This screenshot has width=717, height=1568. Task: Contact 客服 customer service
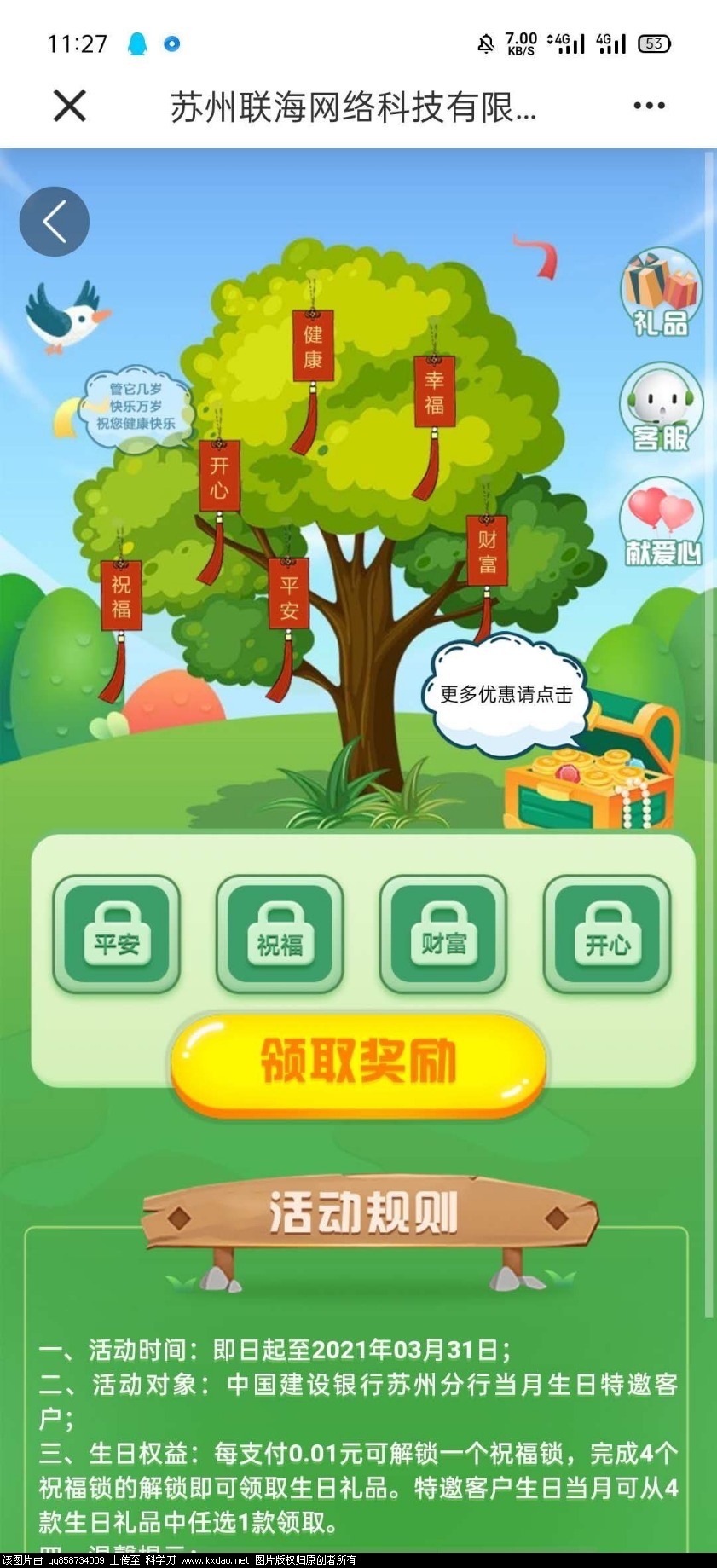(x=661, y=408)
